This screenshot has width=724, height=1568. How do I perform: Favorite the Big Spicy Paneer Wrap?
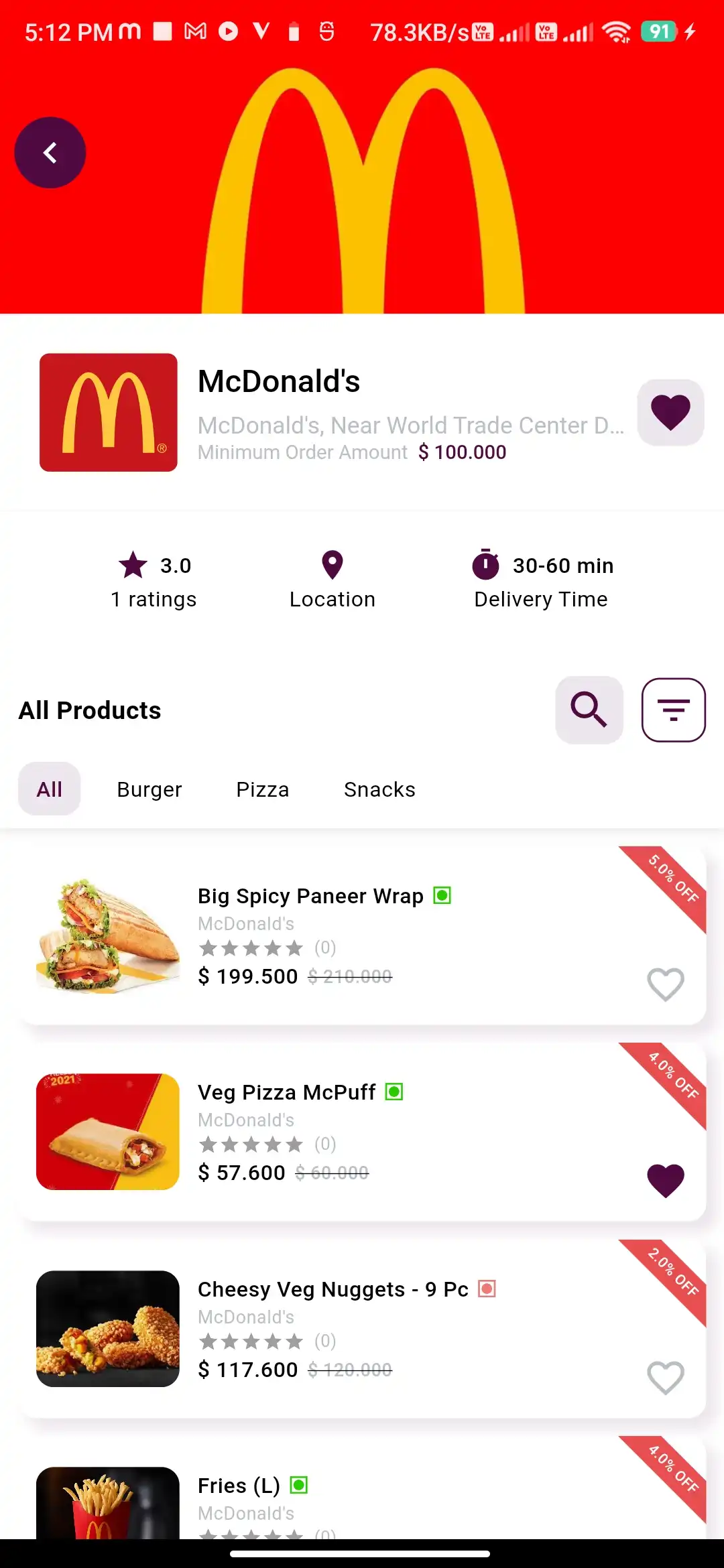665,984
